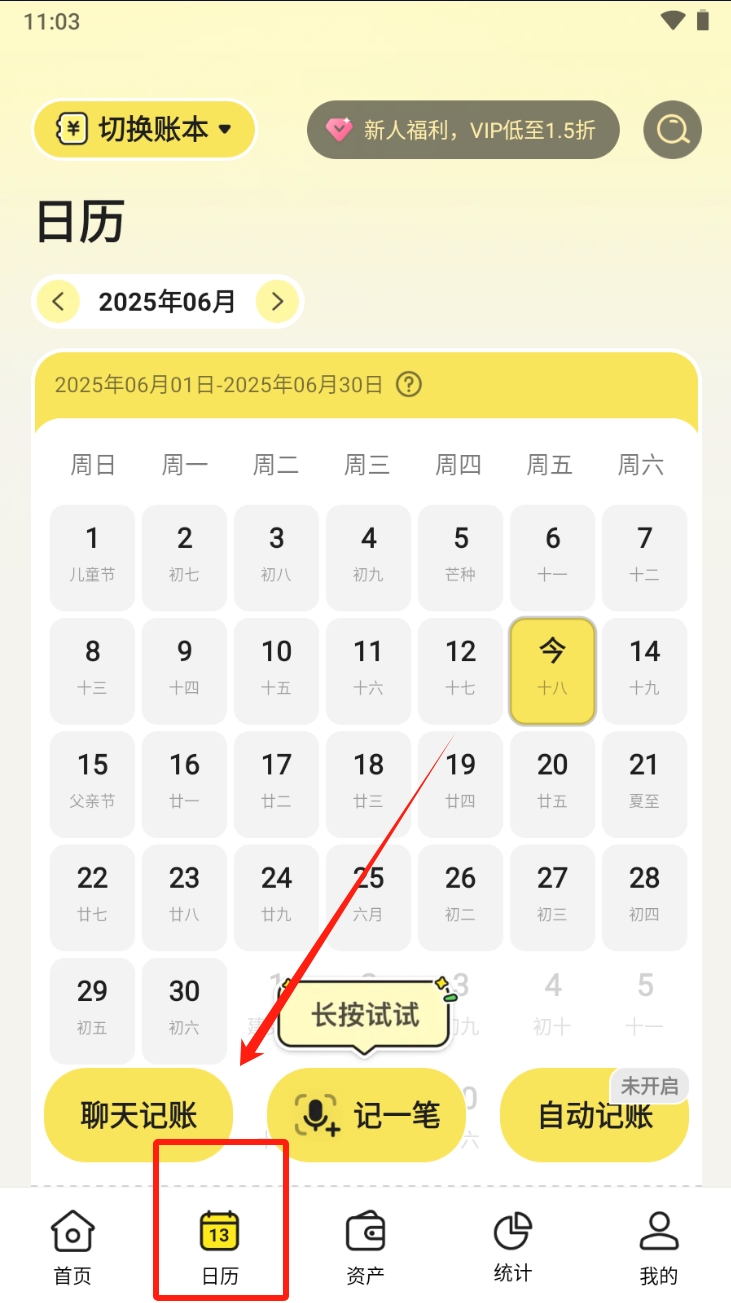
Task: Open the 新人福利 VIP banner
Action: click(463, 130)
